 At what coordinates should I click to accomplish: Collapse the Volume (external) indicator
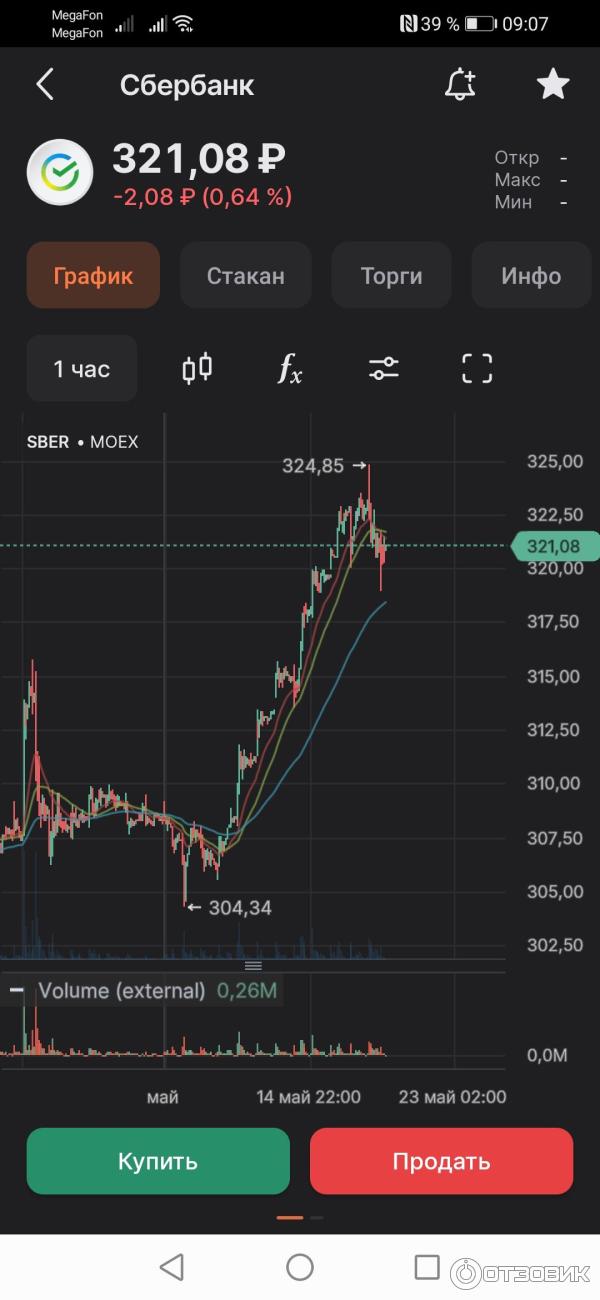tap(17, 991)
